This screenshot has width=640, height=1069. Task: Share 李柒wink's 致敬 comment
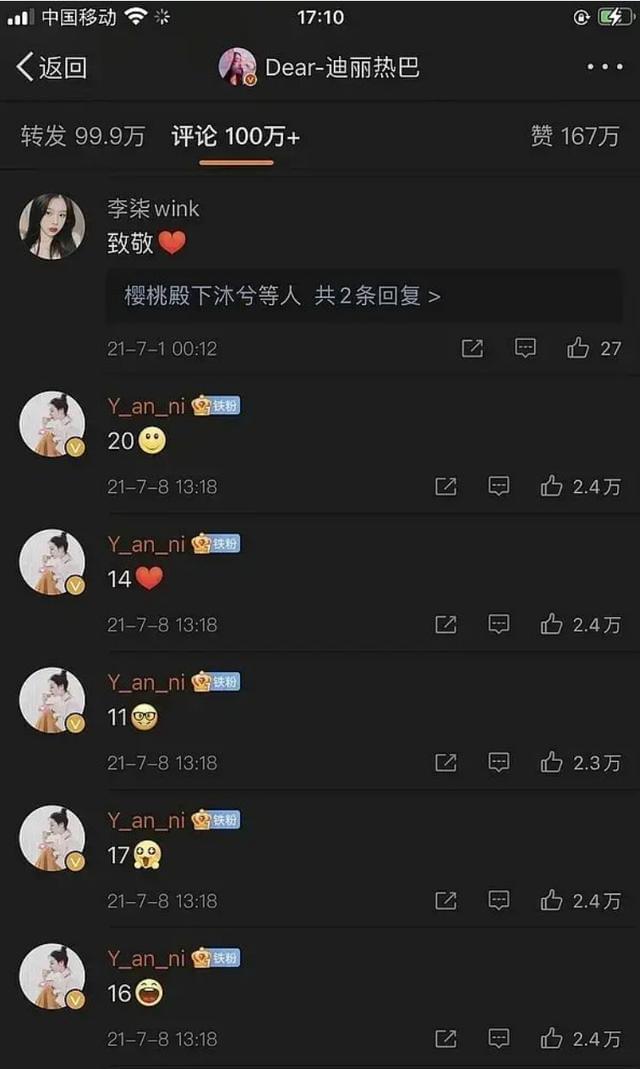472,348
